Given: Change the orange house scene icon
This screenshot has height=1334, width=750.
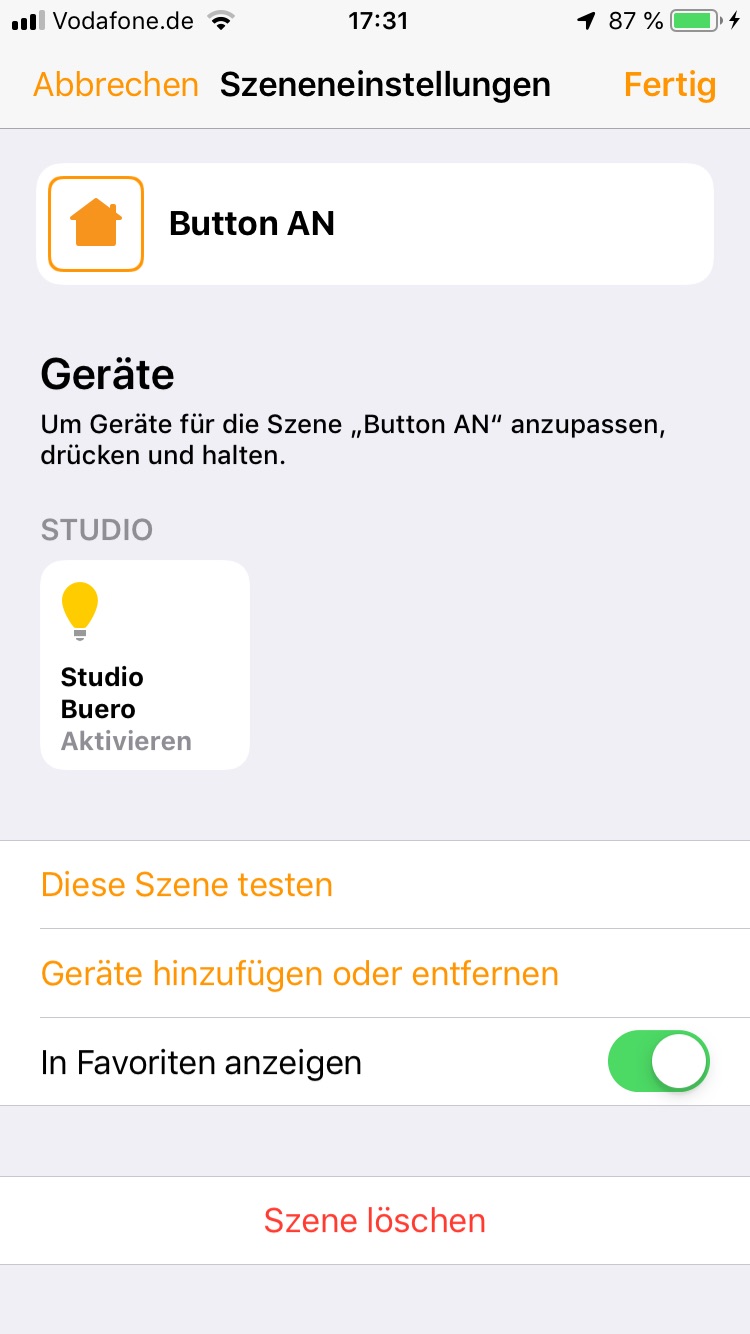Looking at the screenshot, I should [x=96, y=224].
